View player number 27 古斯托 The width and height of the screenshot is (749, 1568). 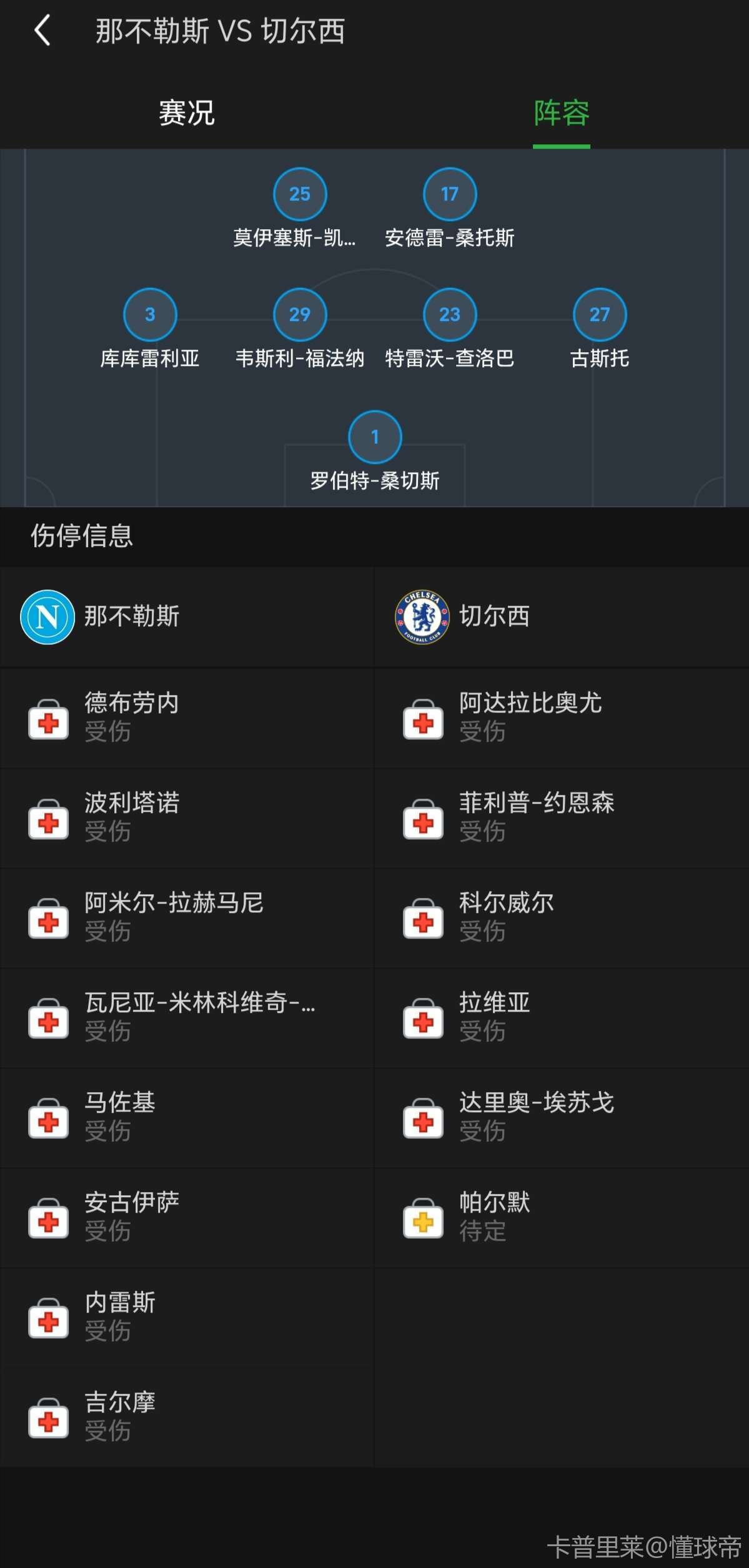600,315
